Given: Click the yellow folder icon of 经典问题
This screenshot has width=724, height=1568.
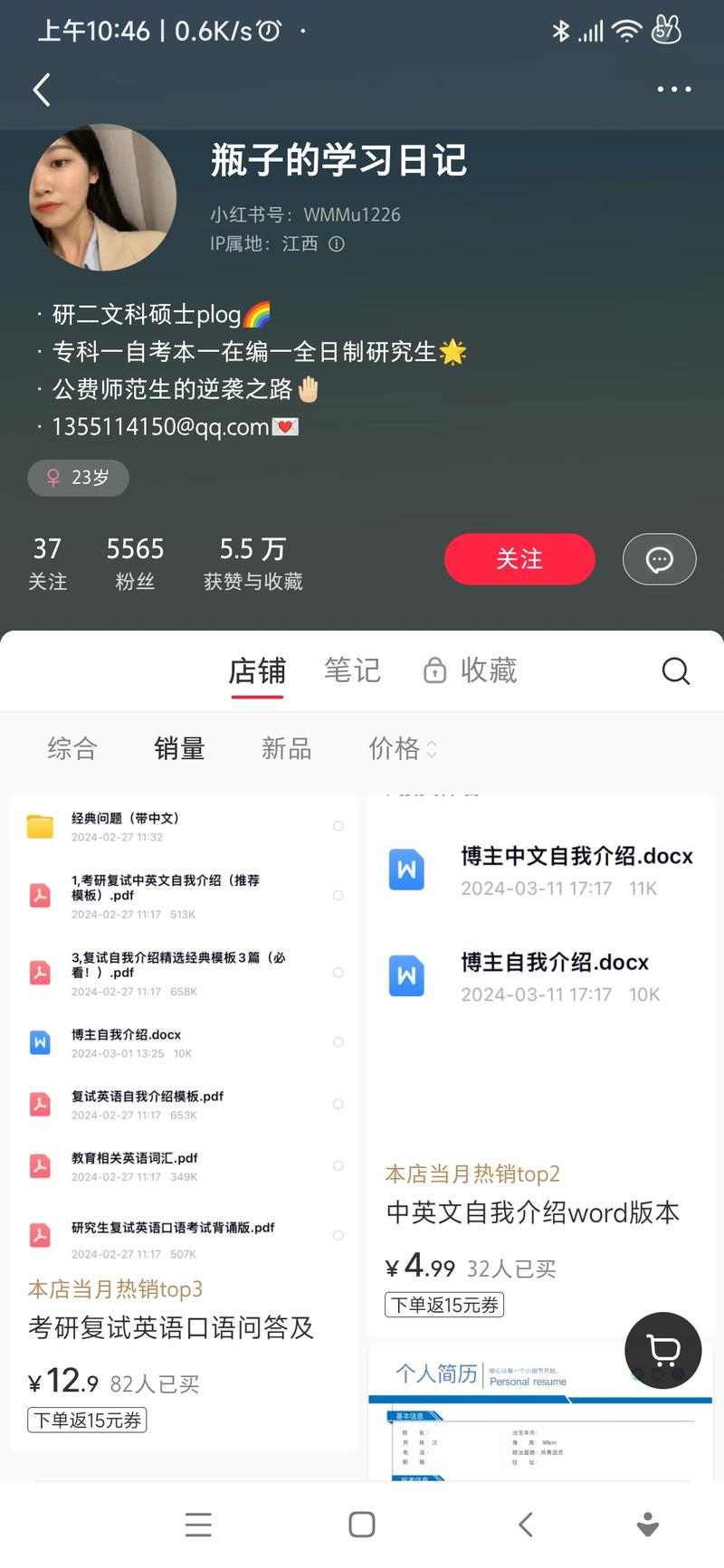Looking at the screenshot, I should 40,824.
